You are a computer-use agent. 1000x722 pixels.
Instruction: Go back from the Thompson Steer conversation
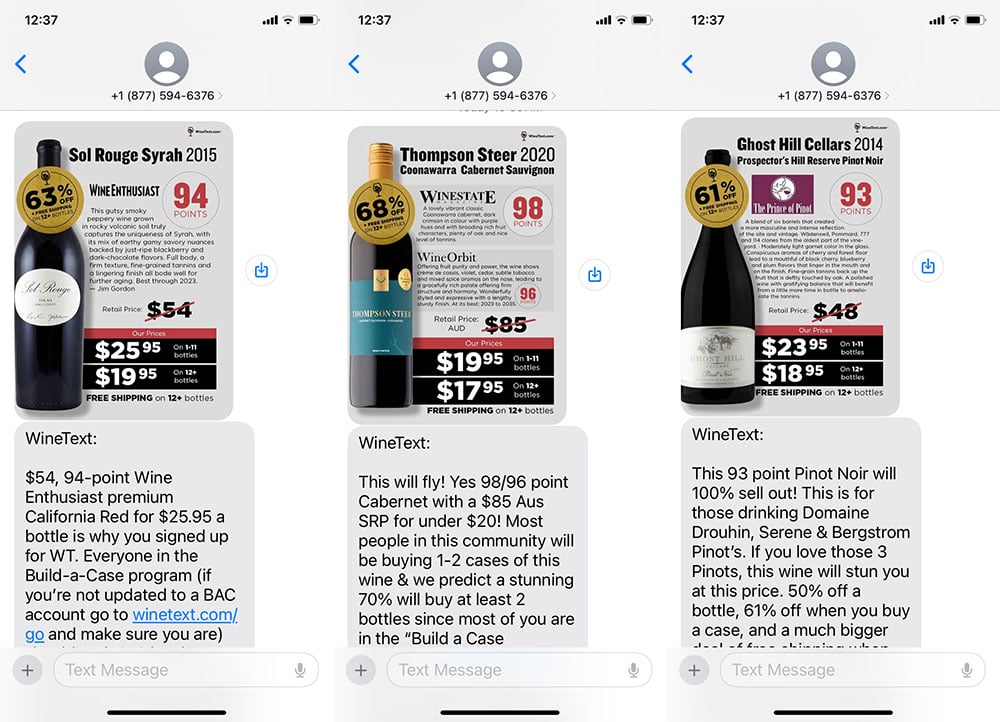coord(354,65)
